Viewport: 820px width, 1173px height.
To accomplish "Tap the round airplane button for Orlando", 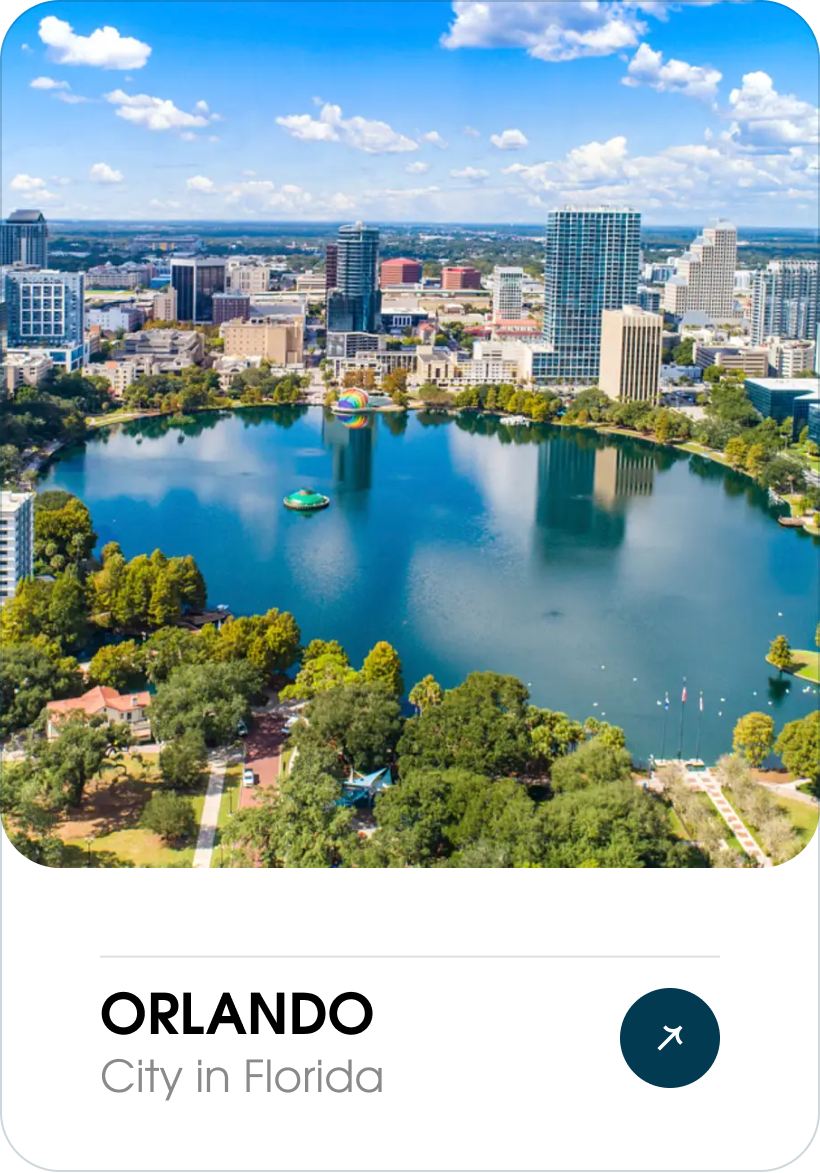I will click(x=669, y=1038).
